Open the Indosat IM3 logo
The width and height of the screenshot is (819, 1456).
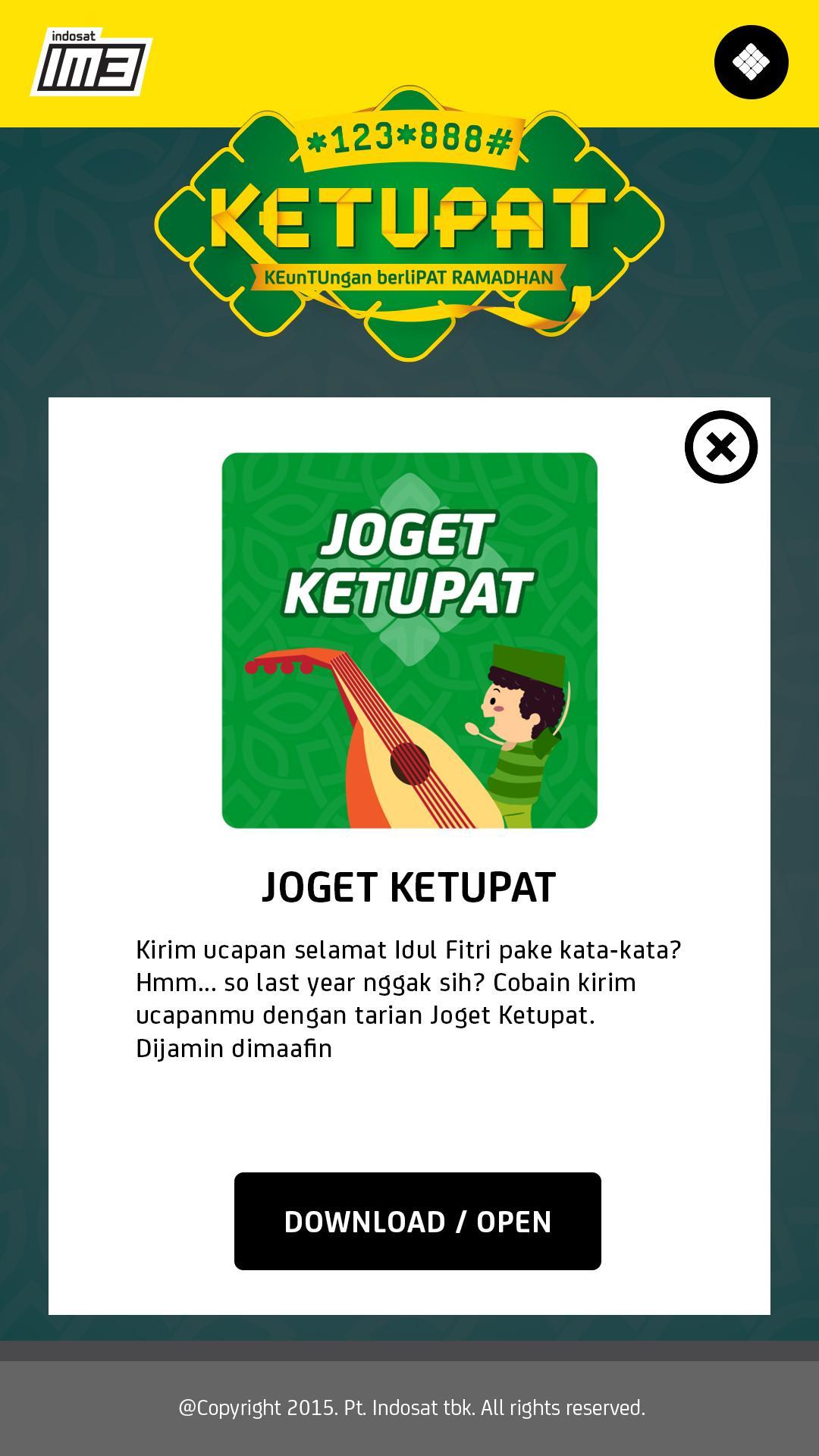(x=91, y=63)
